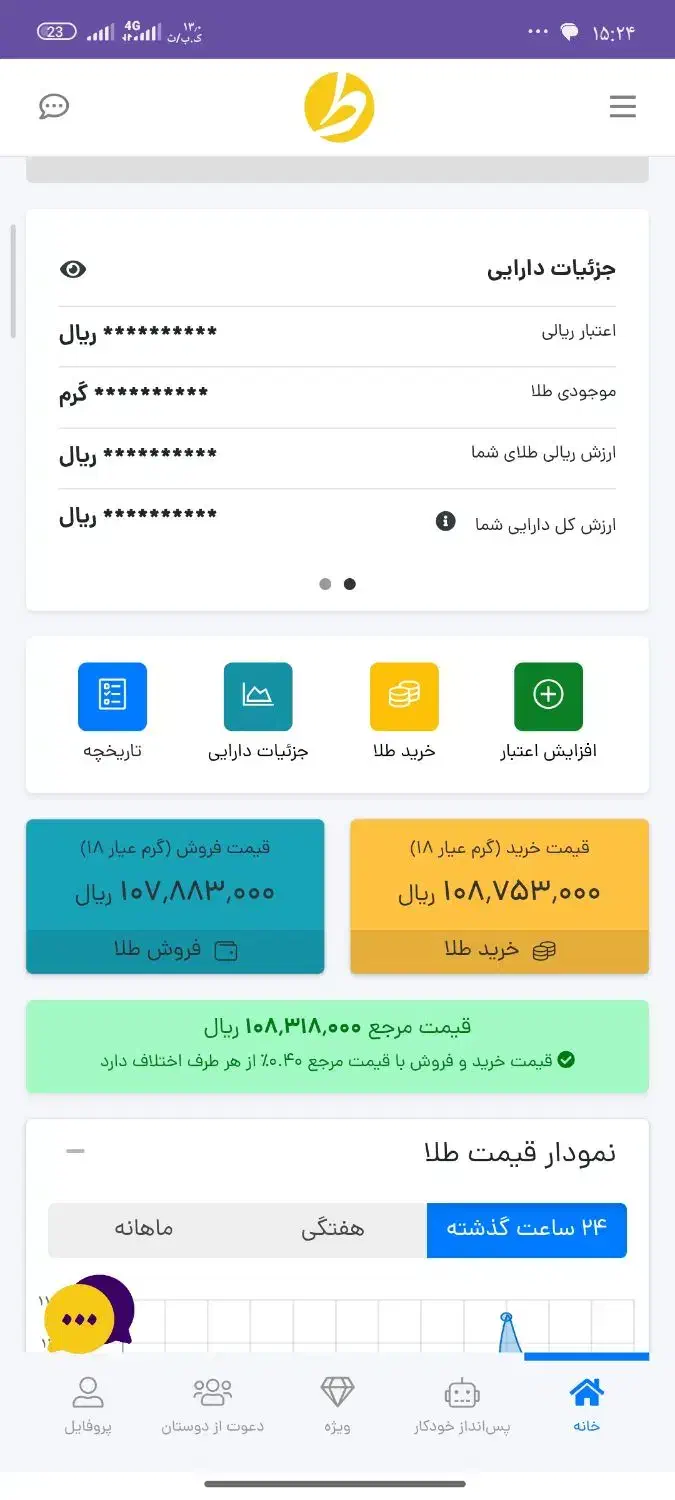Open the chat support icon in header
Viewport: 675px width, 1500px height.
pyautogui.click(x=54, y=107)
